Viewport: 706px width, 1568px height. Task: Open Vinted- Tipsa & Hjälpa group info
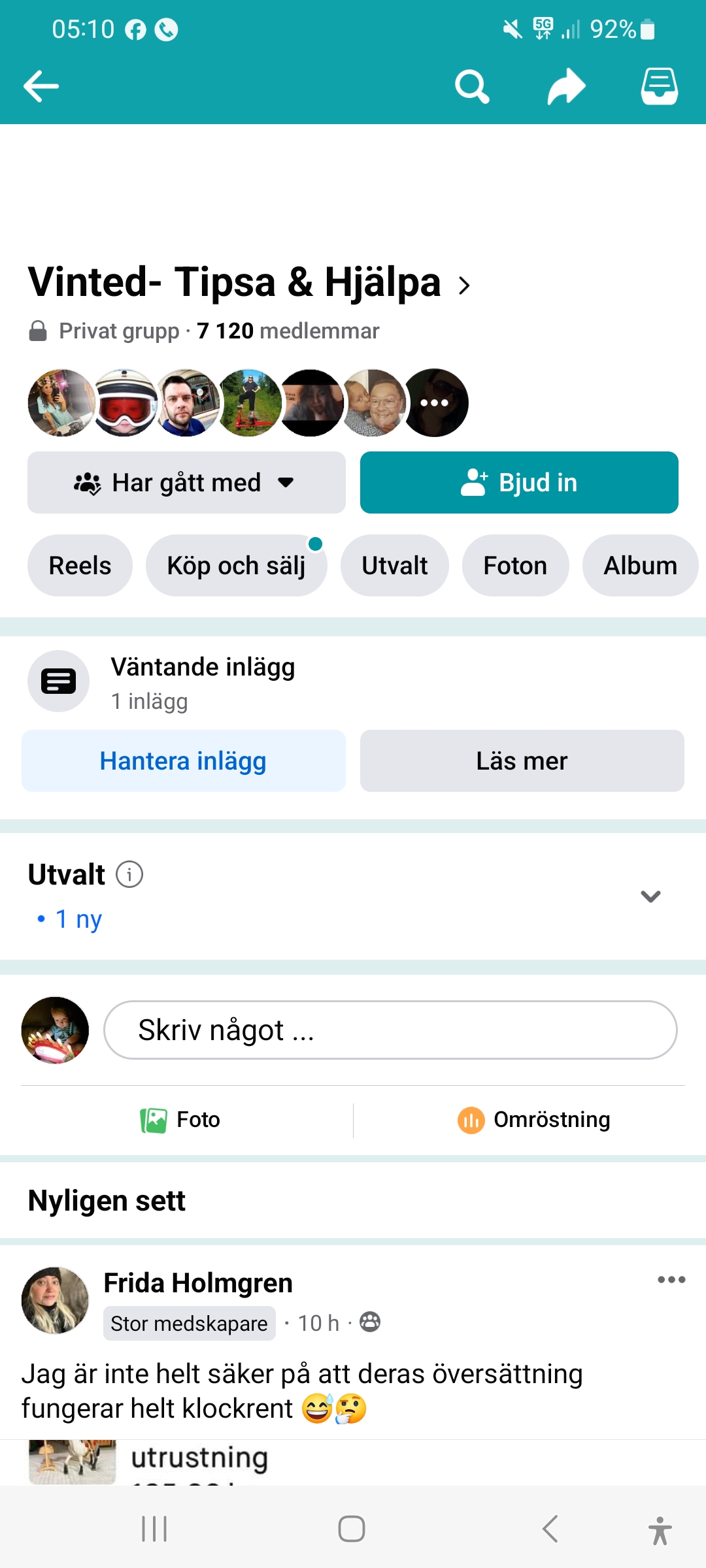click(248, 283)
